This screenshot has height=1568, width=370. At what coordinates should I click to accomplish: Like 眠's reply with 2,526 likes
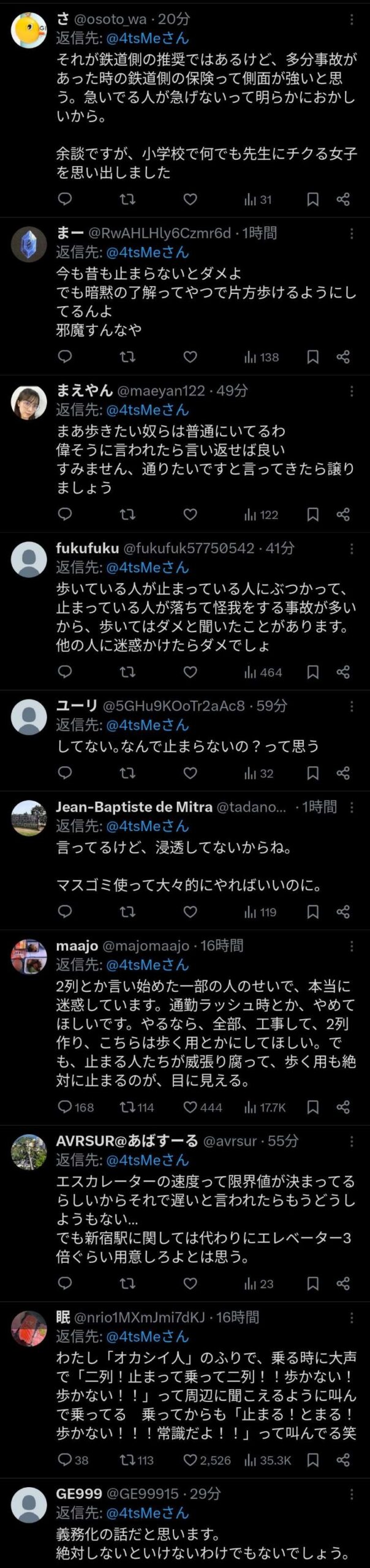click(x=191, y=1460)
